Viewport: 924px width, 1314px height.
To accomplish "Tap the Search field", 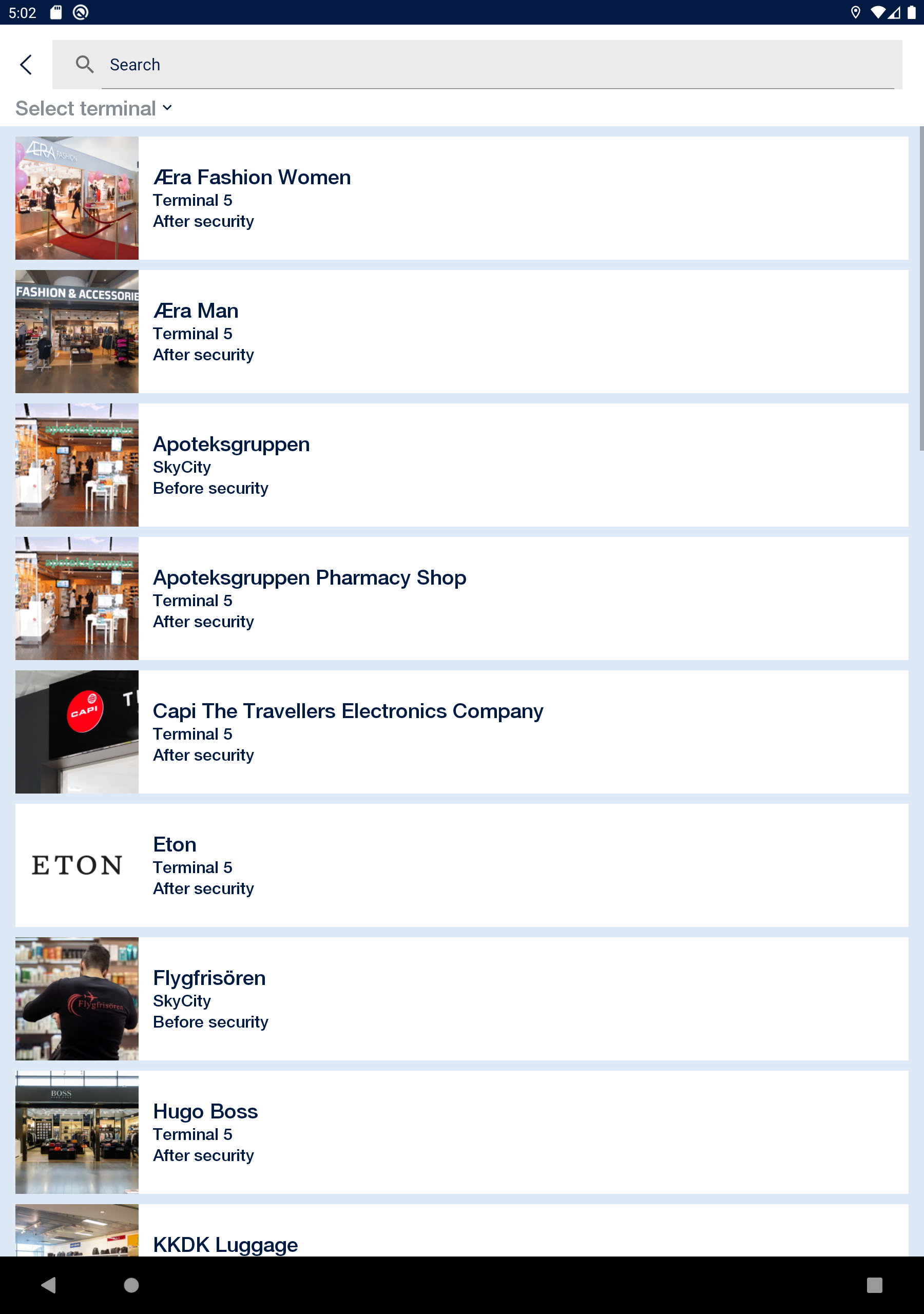I will click(x=477, y=65).
